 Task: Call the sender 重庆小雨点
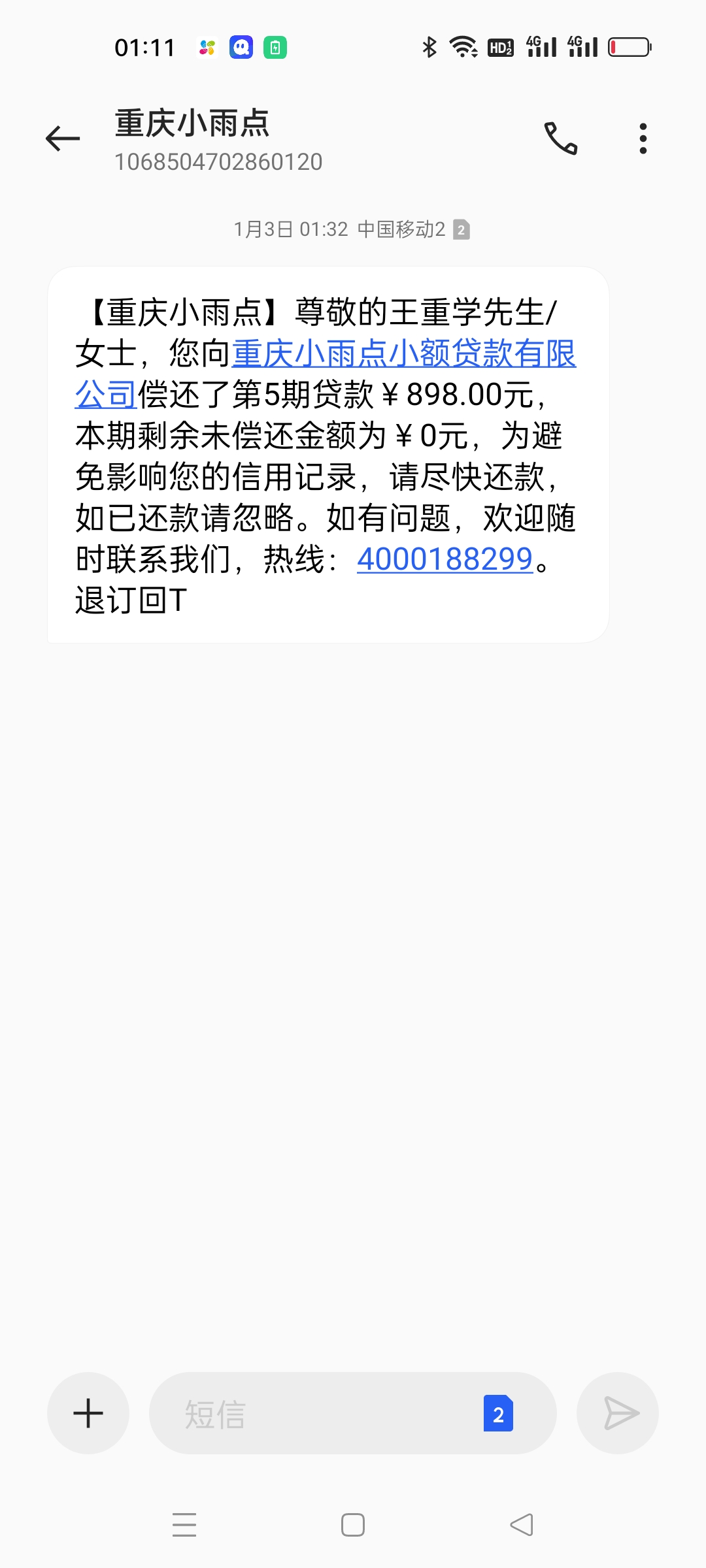click(x=561, y=139)
